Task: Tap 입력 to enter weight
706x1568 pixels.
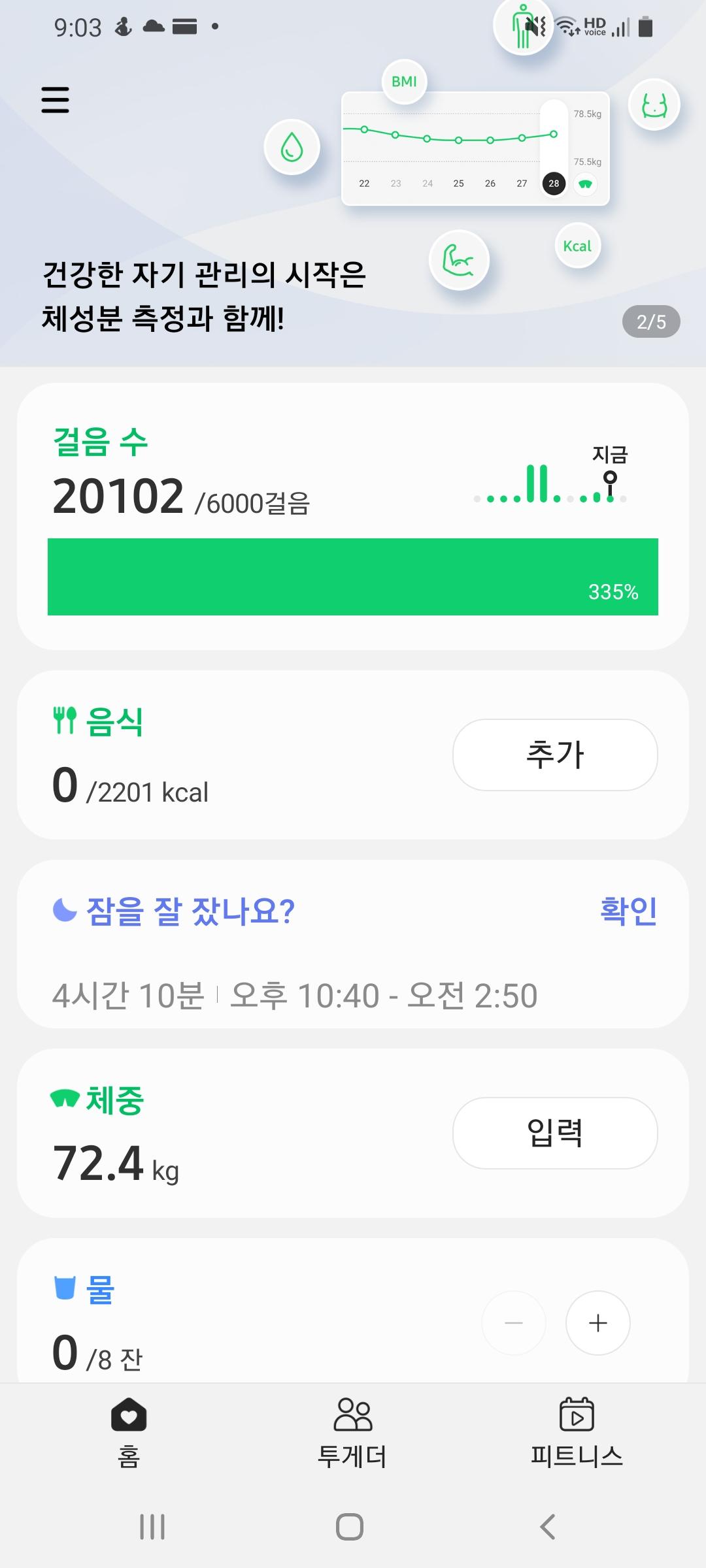Action: (554, 1133)
